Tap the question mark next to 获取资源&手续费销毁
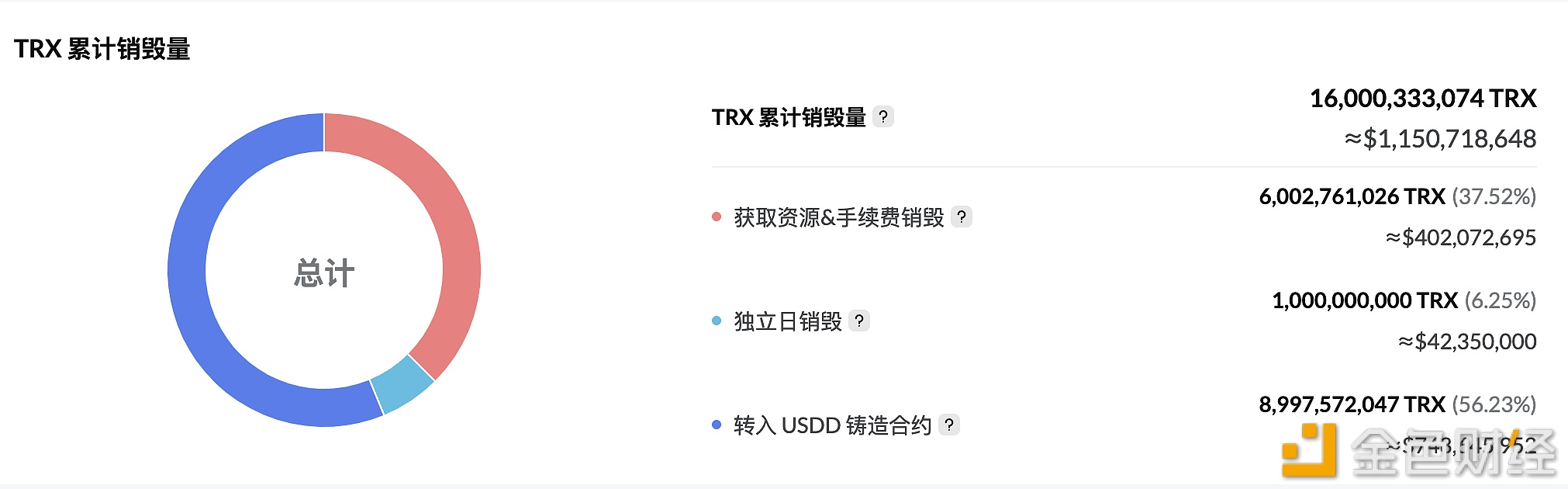This screenshot has width=1568, height=489. pyautogui.click(x=961, y=217)
